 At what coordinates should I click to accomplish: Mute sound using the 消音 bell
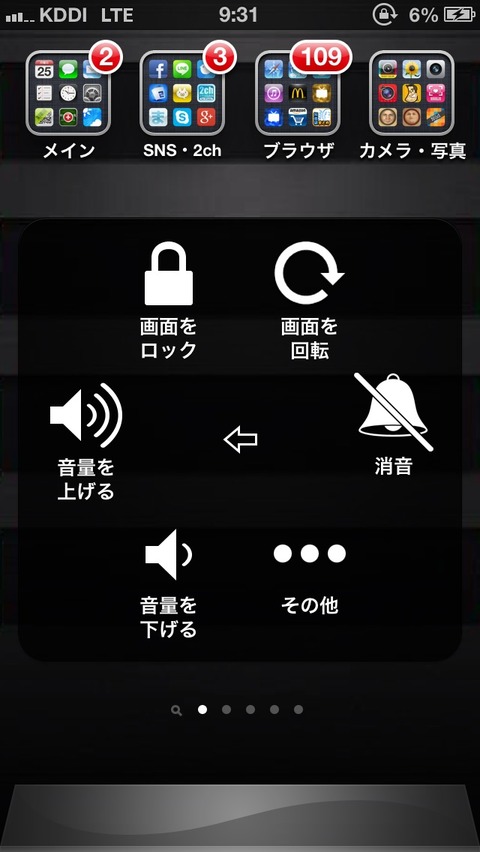click(394, 425)
